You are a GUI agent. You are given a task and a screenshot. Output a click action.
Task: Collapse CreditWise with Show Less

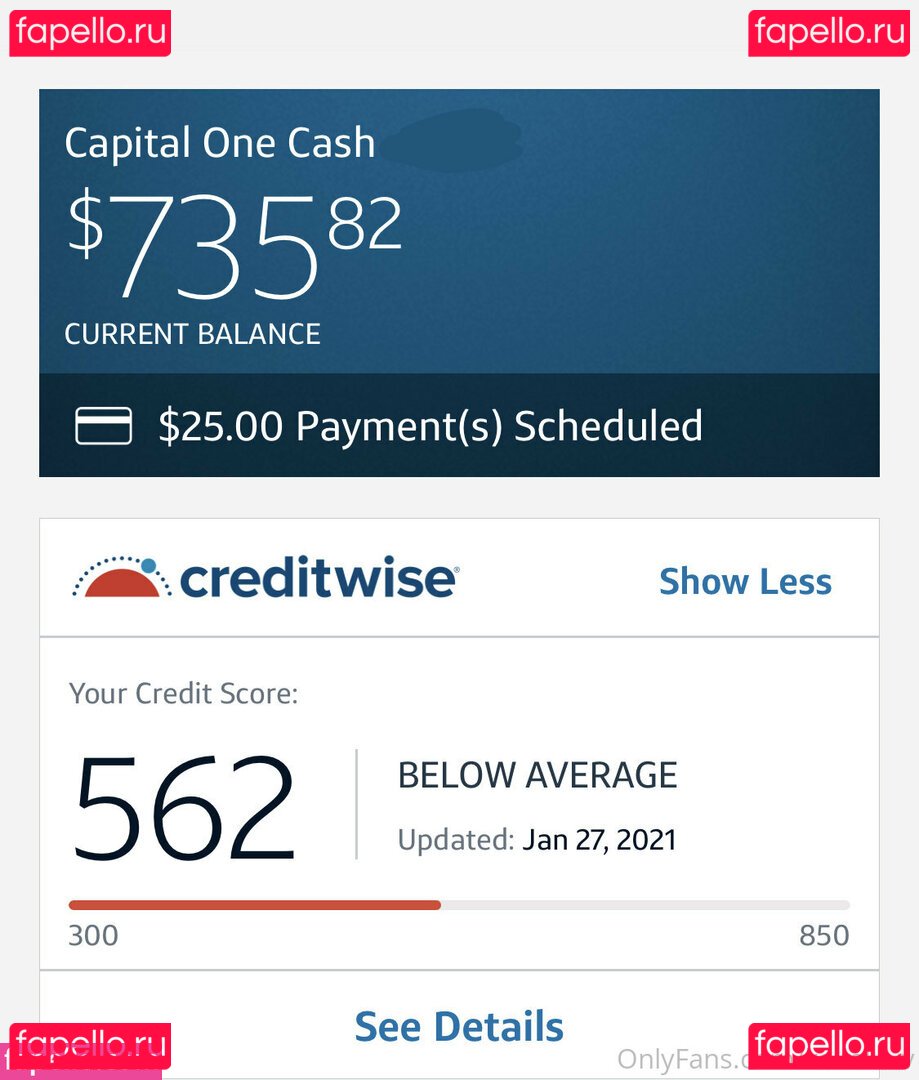point(745,581)
